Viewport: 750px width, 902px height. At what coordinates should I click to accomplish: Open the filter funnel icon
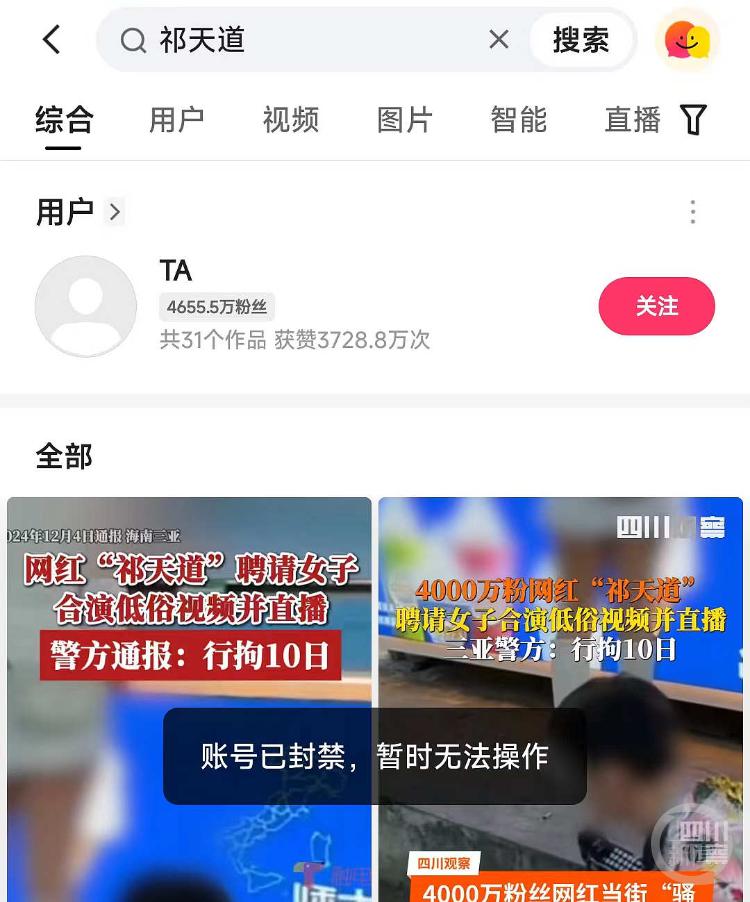click(693, 120)
